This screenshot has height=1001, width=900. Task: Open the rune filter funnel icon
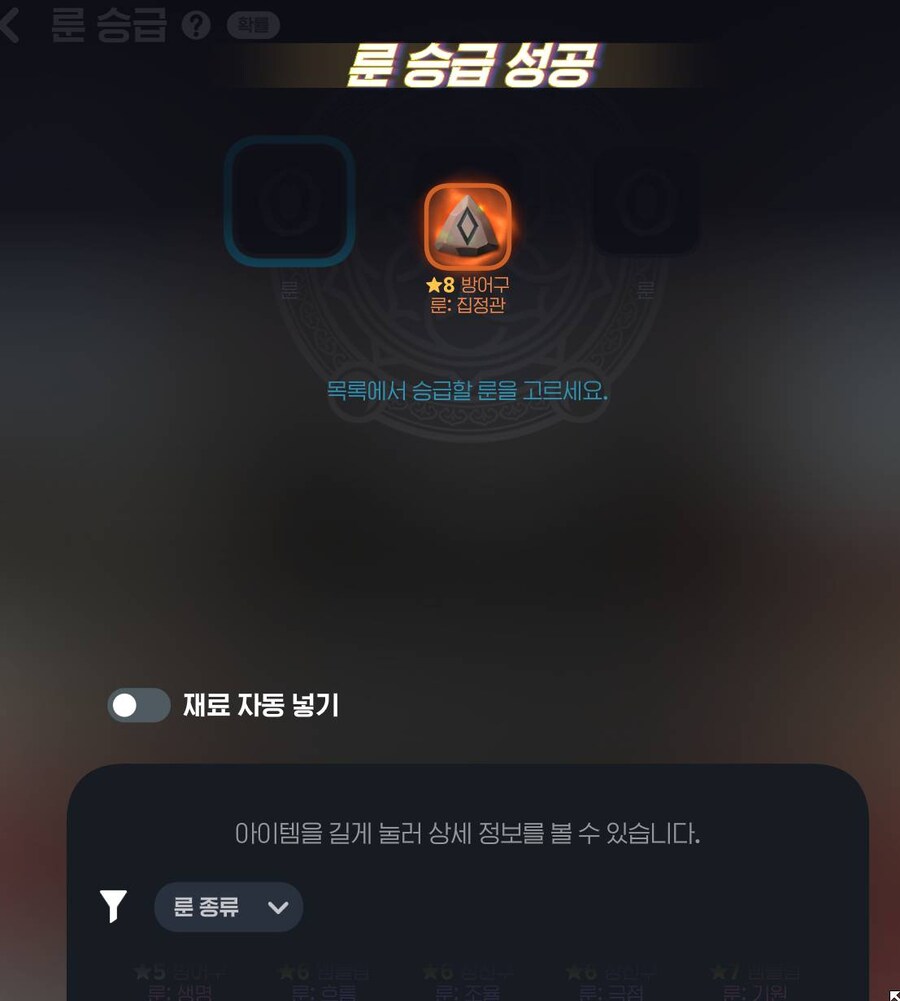pyautogui.click(x=114, y=907)
